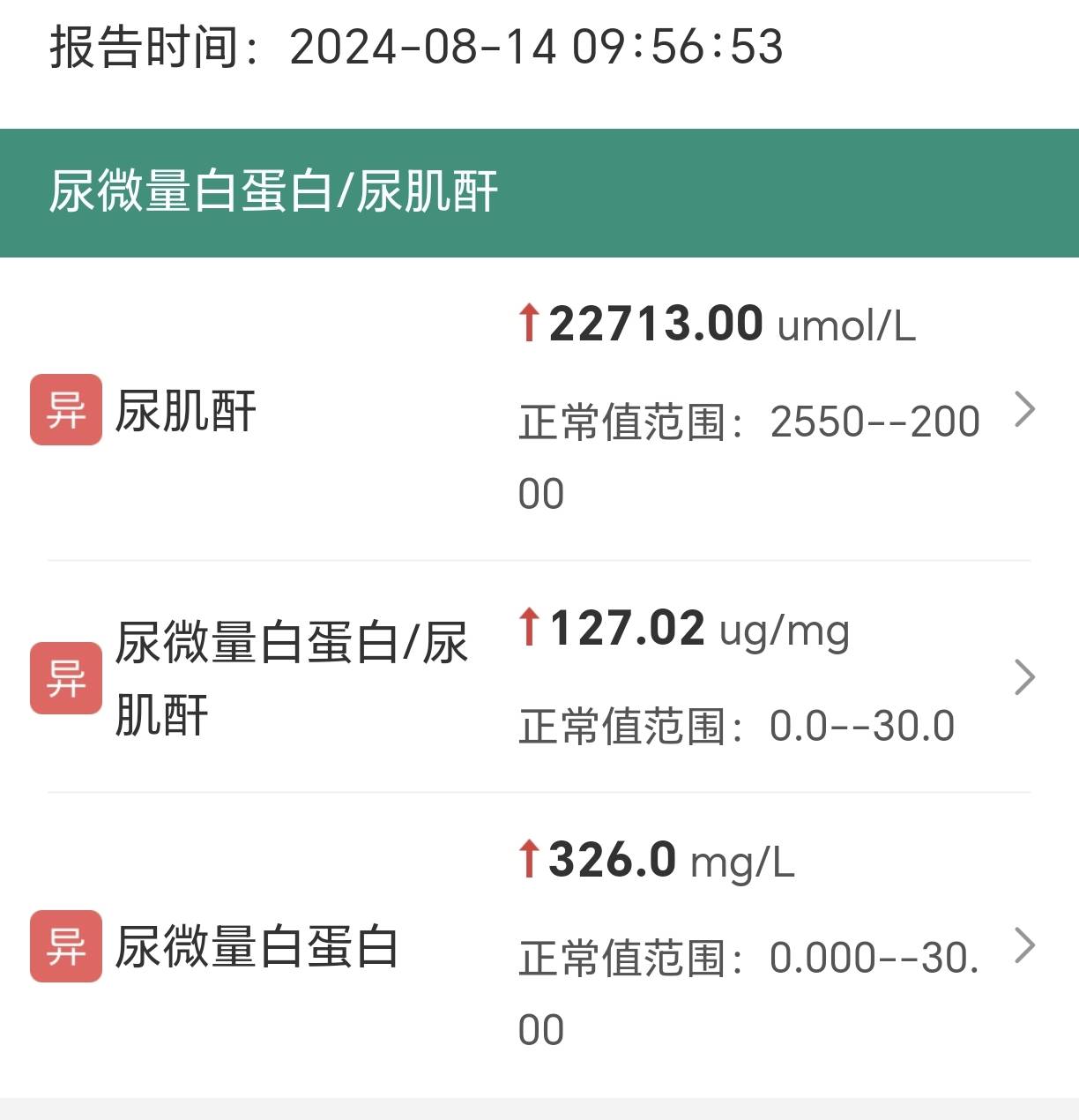The height and width of the screenshot is (1120, 1079).
Task: Click the up arrow next to 127.02
Action: click(x=528, y=629)
